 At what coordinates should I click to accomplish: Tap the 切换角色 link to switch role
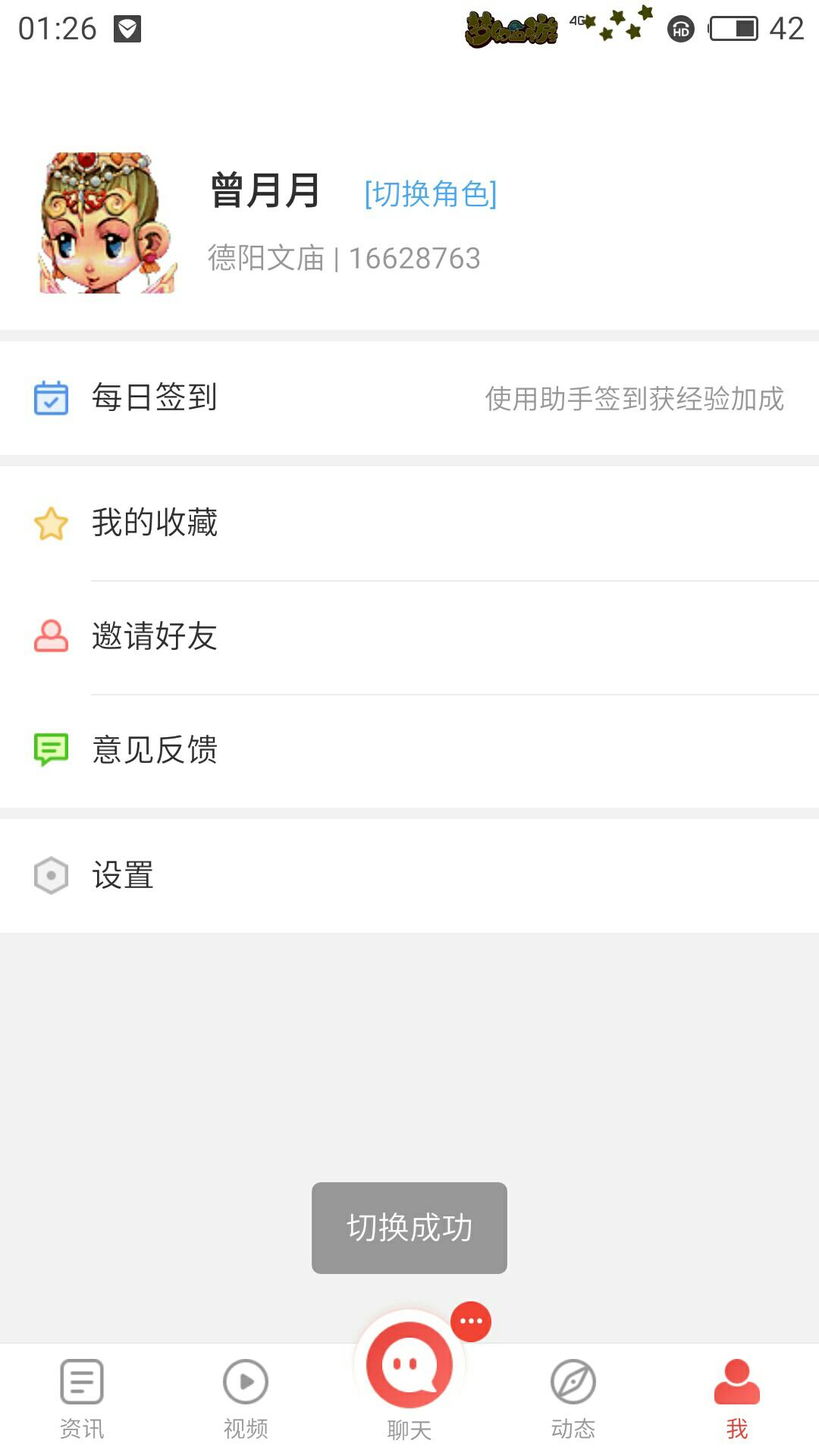point(430,194)
